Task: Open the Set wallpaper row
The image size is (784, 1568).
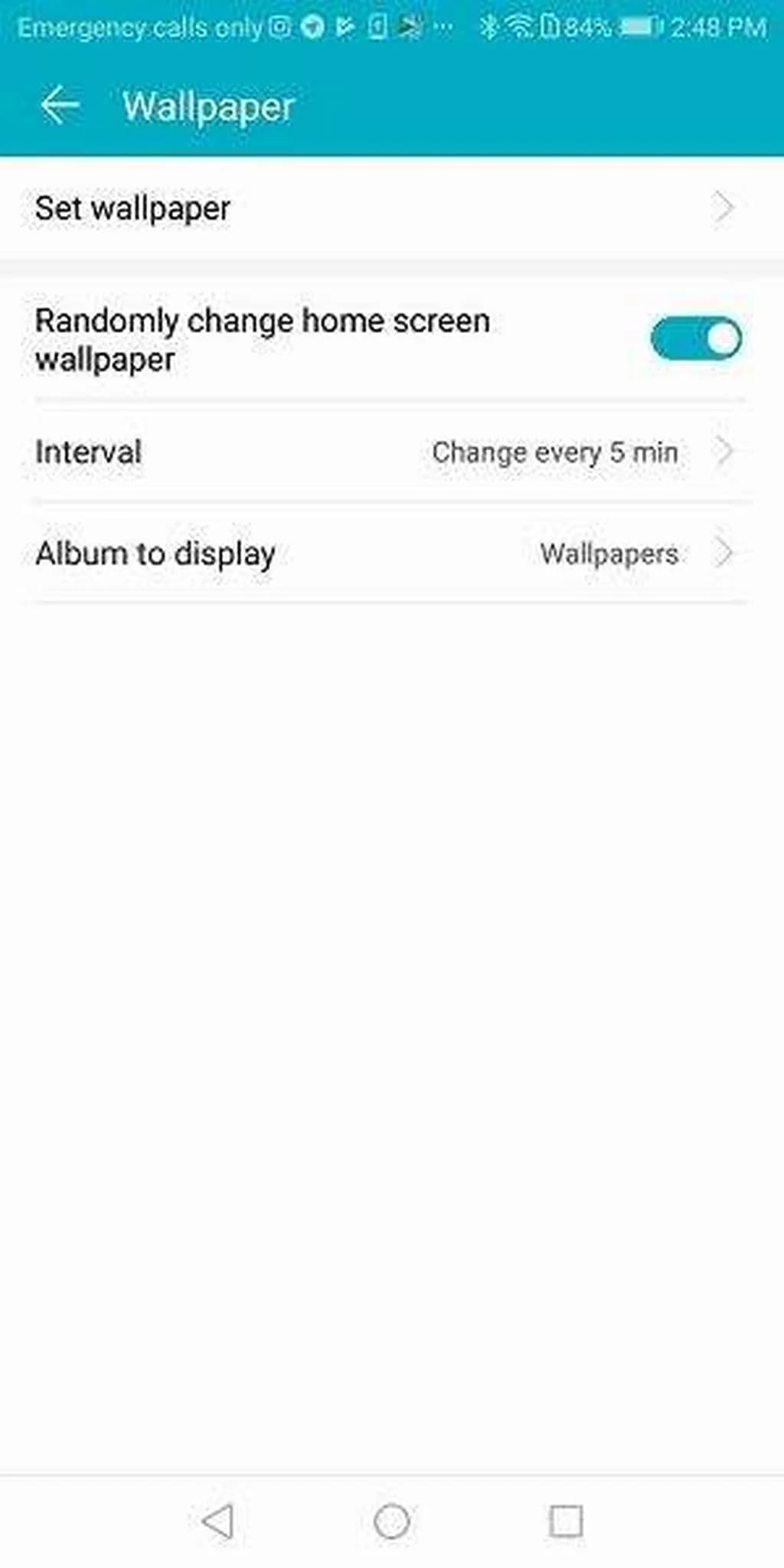Action: click(x=383, y=208)
